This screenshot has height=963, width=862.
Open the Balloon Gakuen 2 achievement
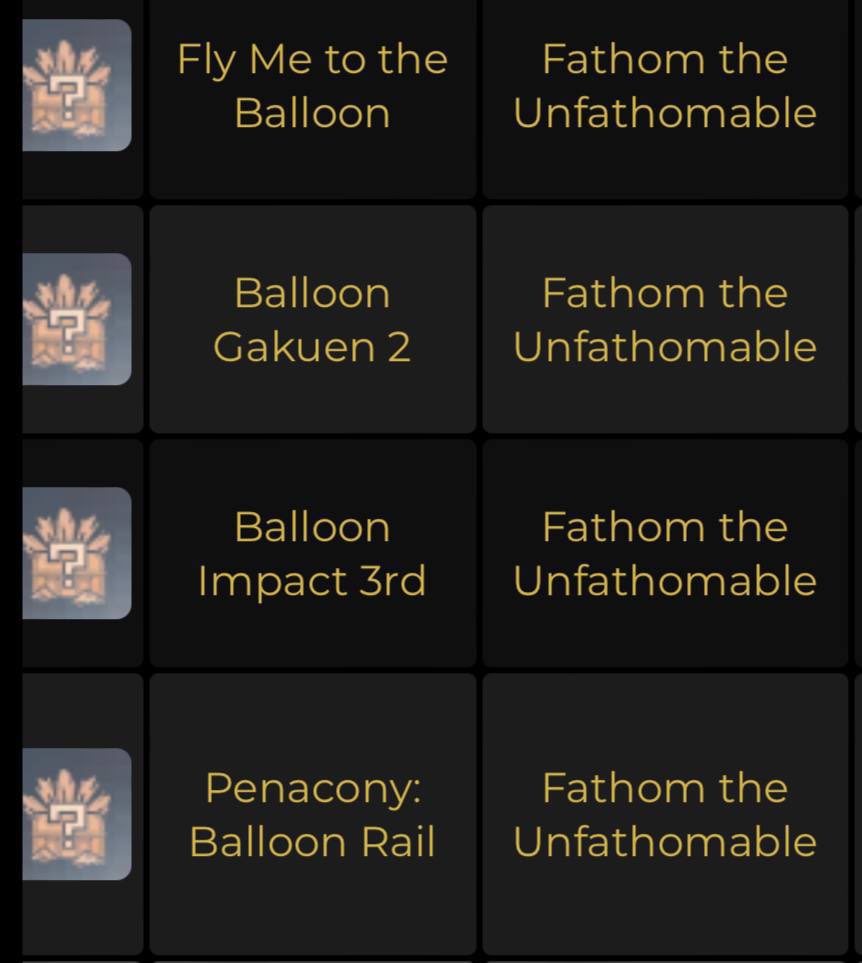coord(312,320)
